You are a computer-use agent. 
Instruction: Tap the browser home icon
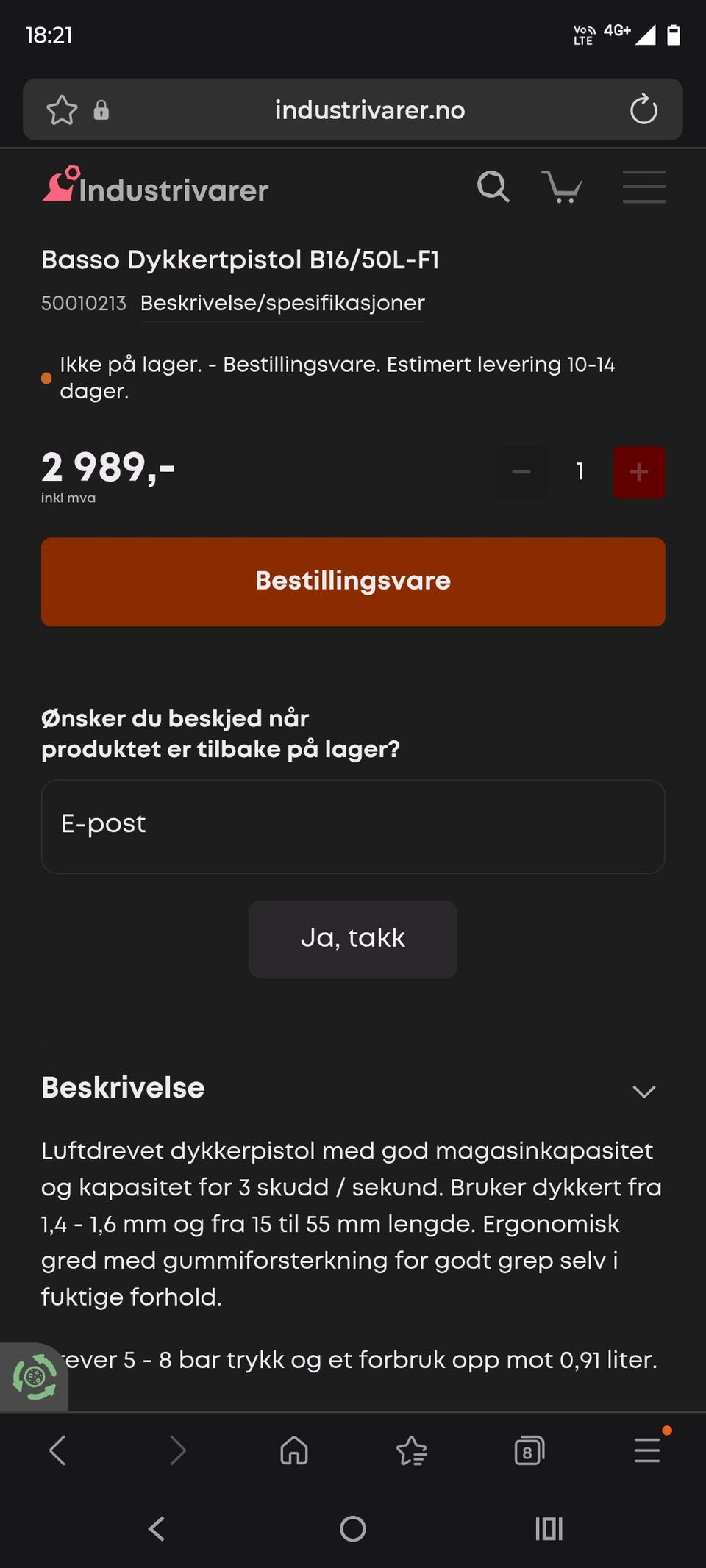[294, 1451]
